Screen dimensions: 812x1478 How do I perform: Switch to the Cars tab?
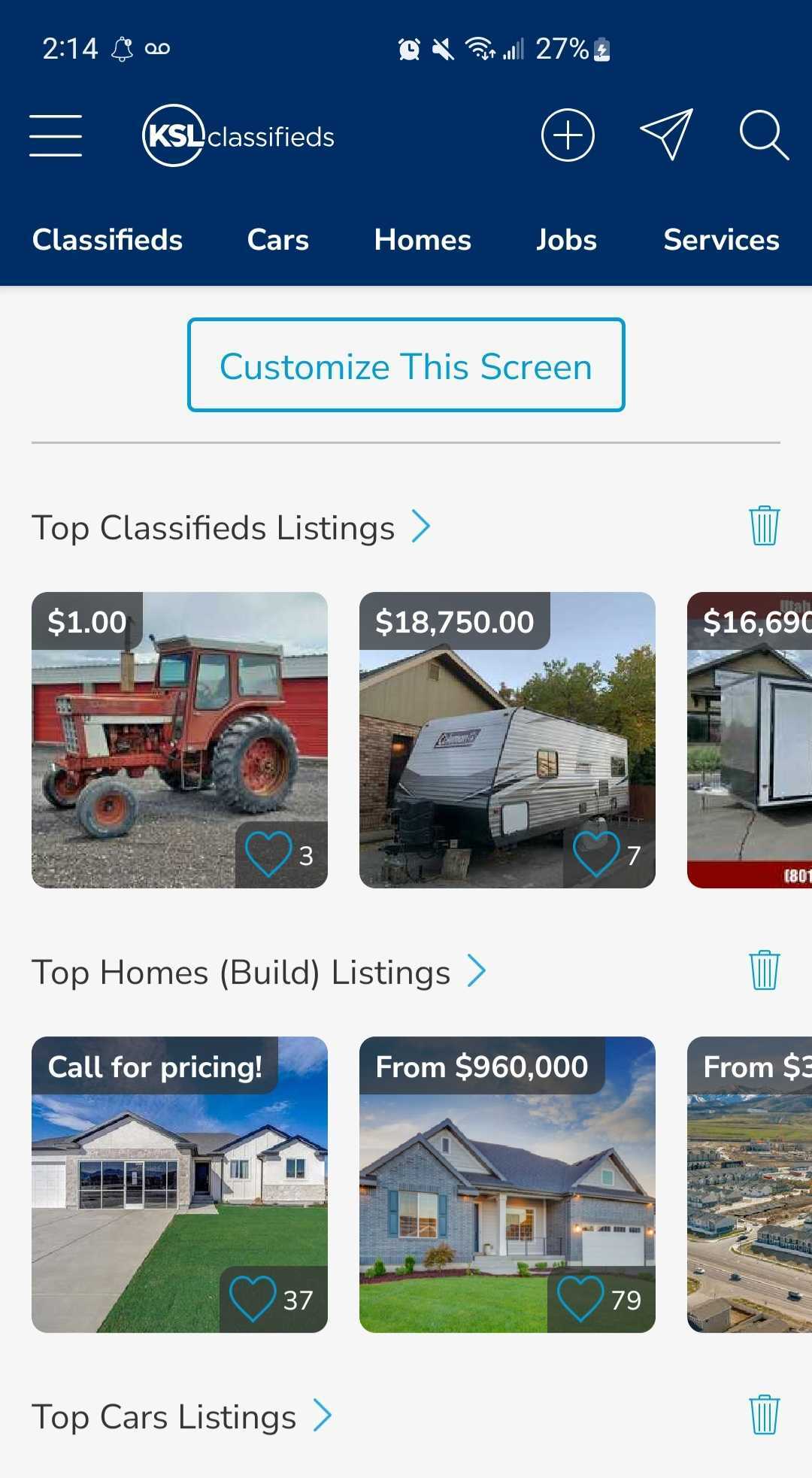278,240
